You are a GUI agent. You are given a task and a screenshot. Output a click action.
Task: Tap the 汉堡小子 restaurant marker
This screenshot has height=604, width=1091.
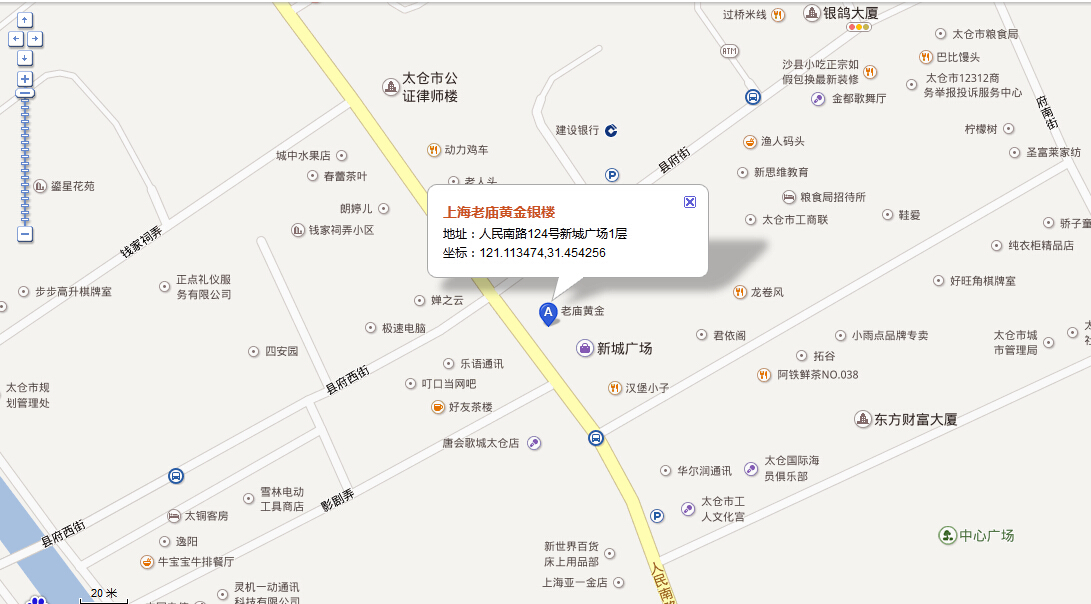click(614, 388)
